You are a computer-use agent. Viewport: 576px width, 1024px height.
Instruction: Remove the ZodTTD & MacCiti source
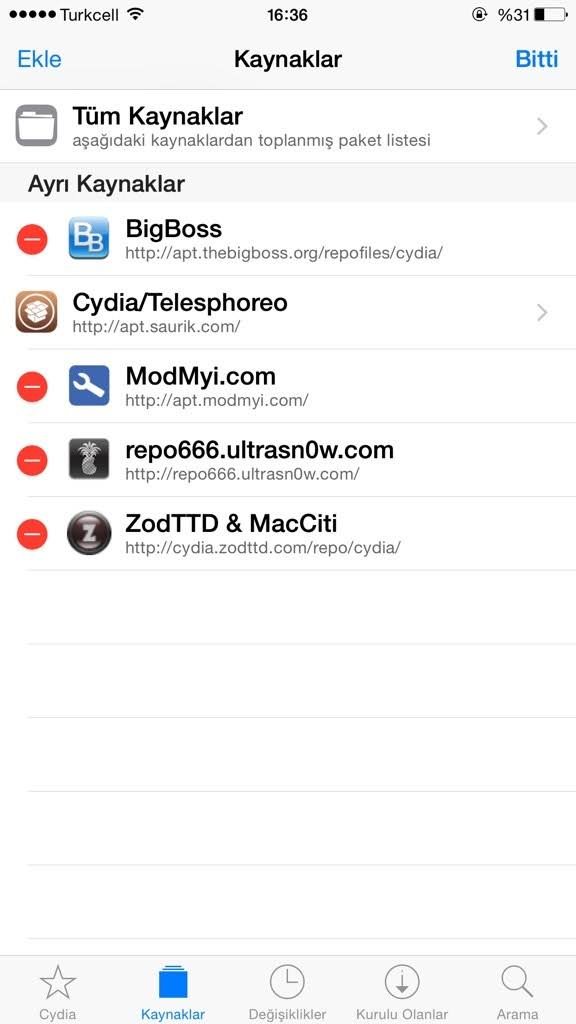(x=32, y=534)
